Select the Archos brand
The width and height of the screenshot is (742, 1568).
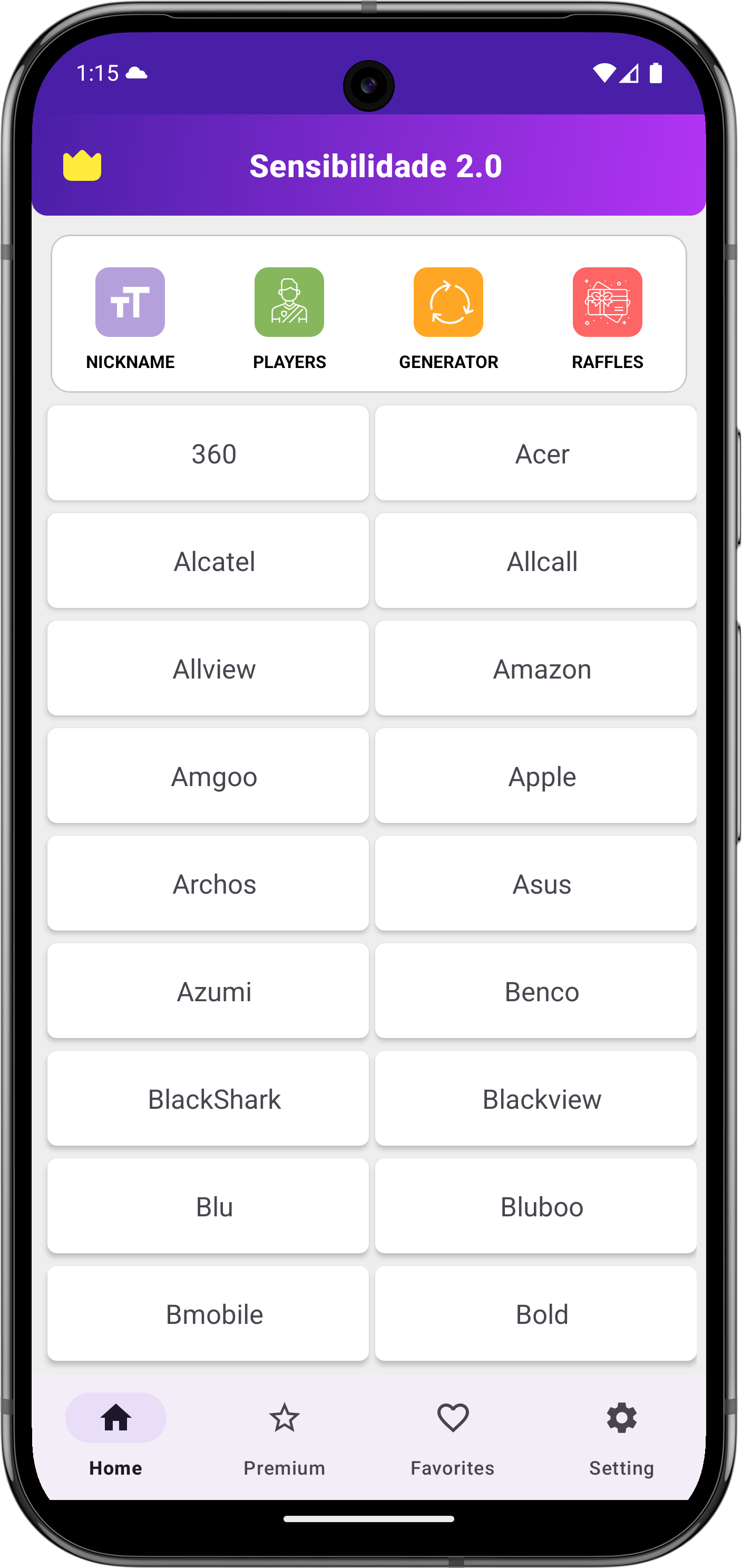[208, 883]
